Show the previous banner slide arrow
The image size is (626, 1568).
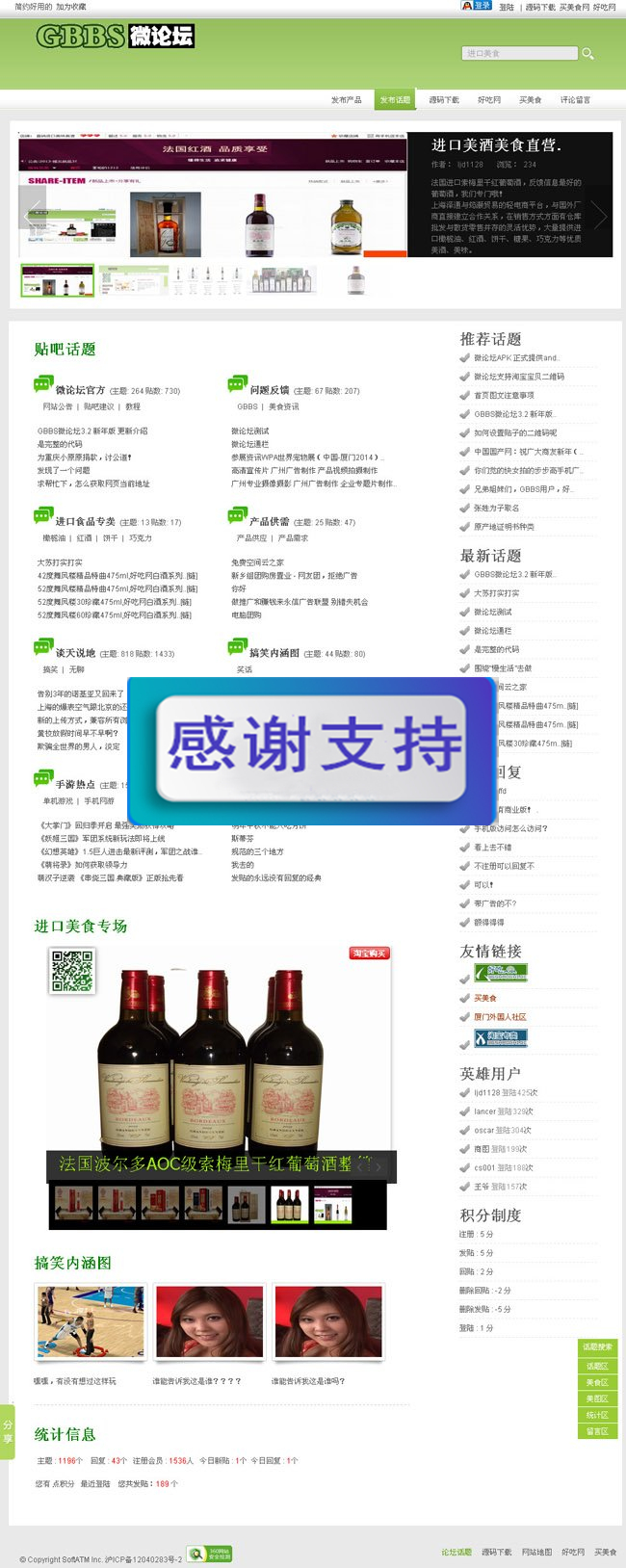[33, 216]
